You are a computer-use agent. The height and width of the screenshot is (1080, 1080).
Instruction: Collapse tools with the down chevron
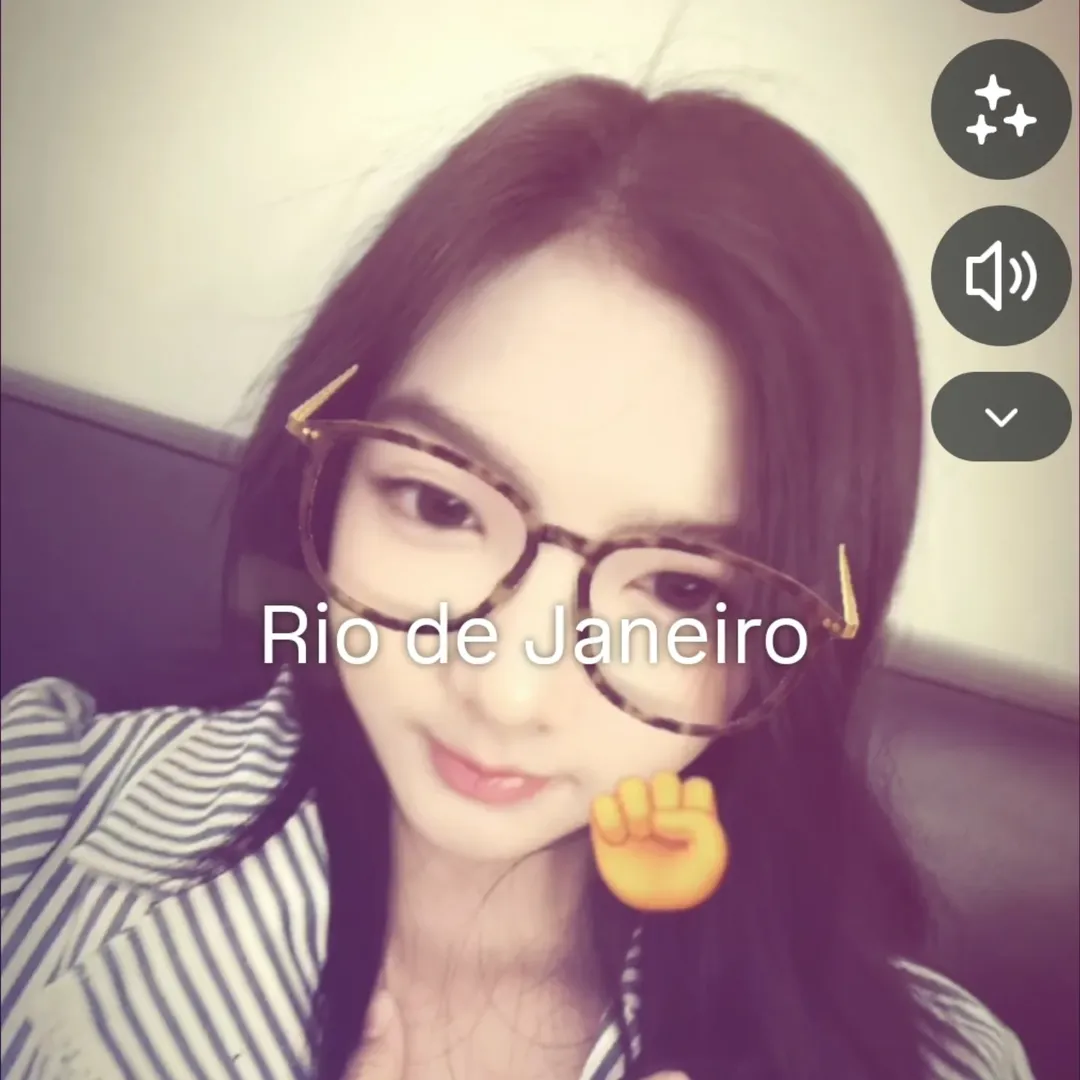click(x=1001, y=417)
